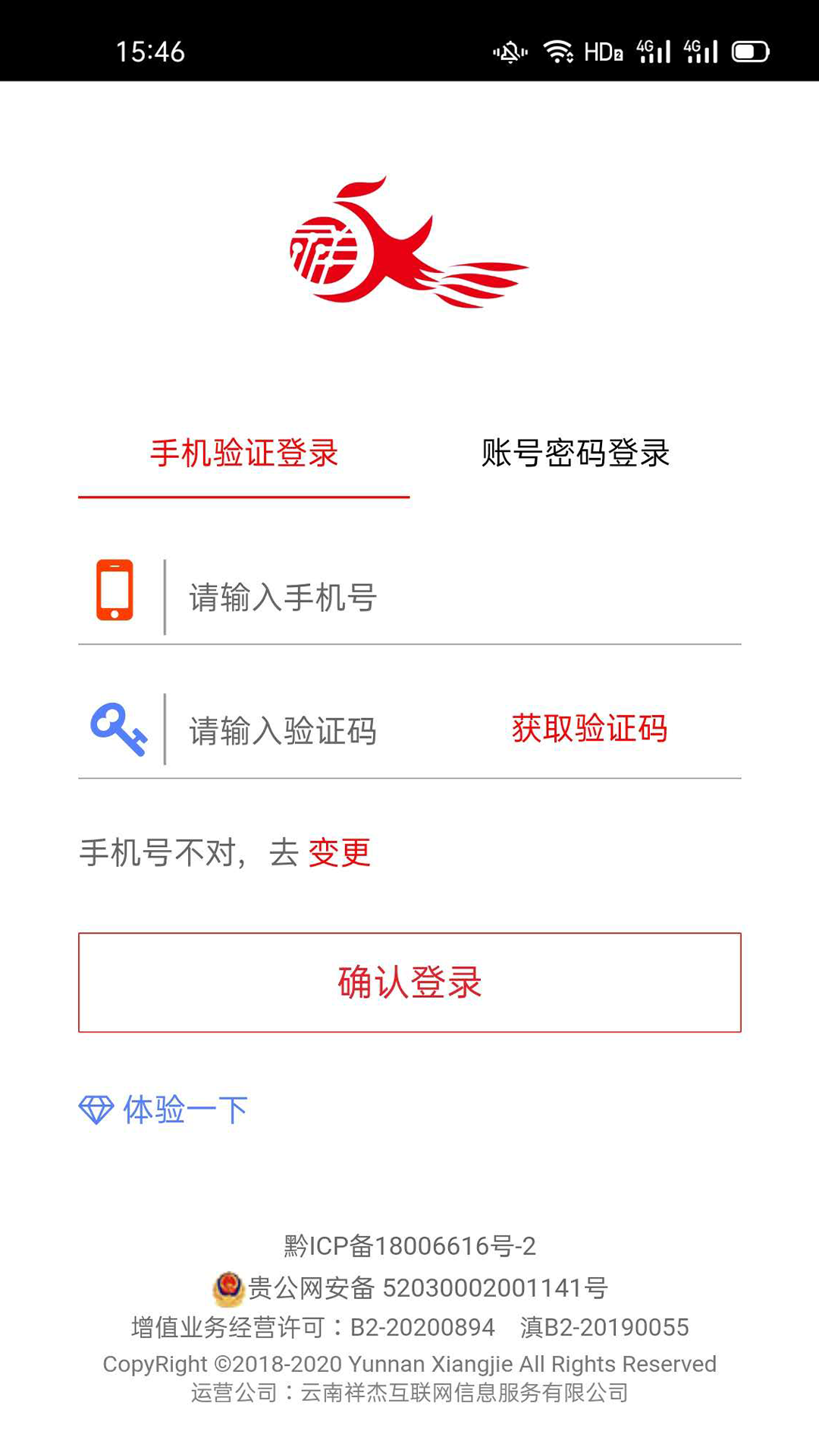The height and width of the screenshot is (1456, 819).
Task: Focus the verification code field 请输入验证码
Action: 326,731
